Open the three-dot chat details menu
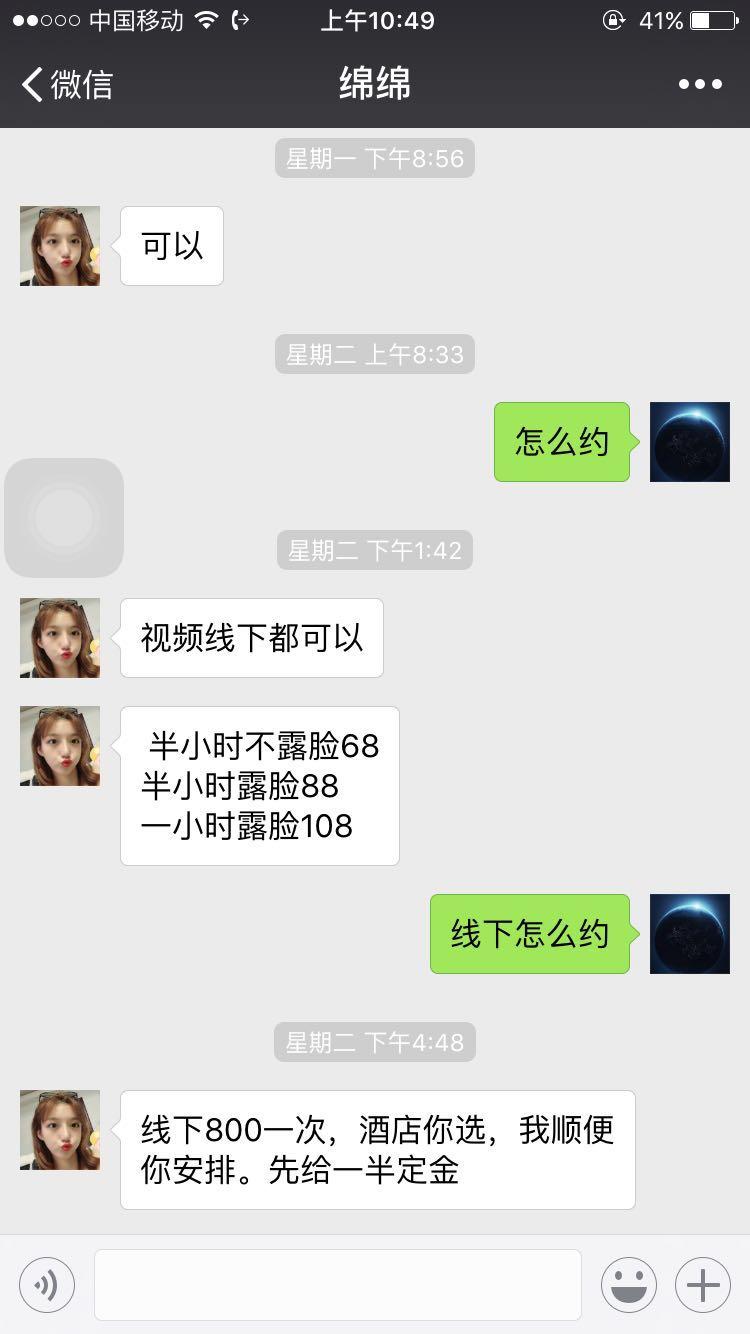Screen dimensions: 750x1334 coord(700,85)
